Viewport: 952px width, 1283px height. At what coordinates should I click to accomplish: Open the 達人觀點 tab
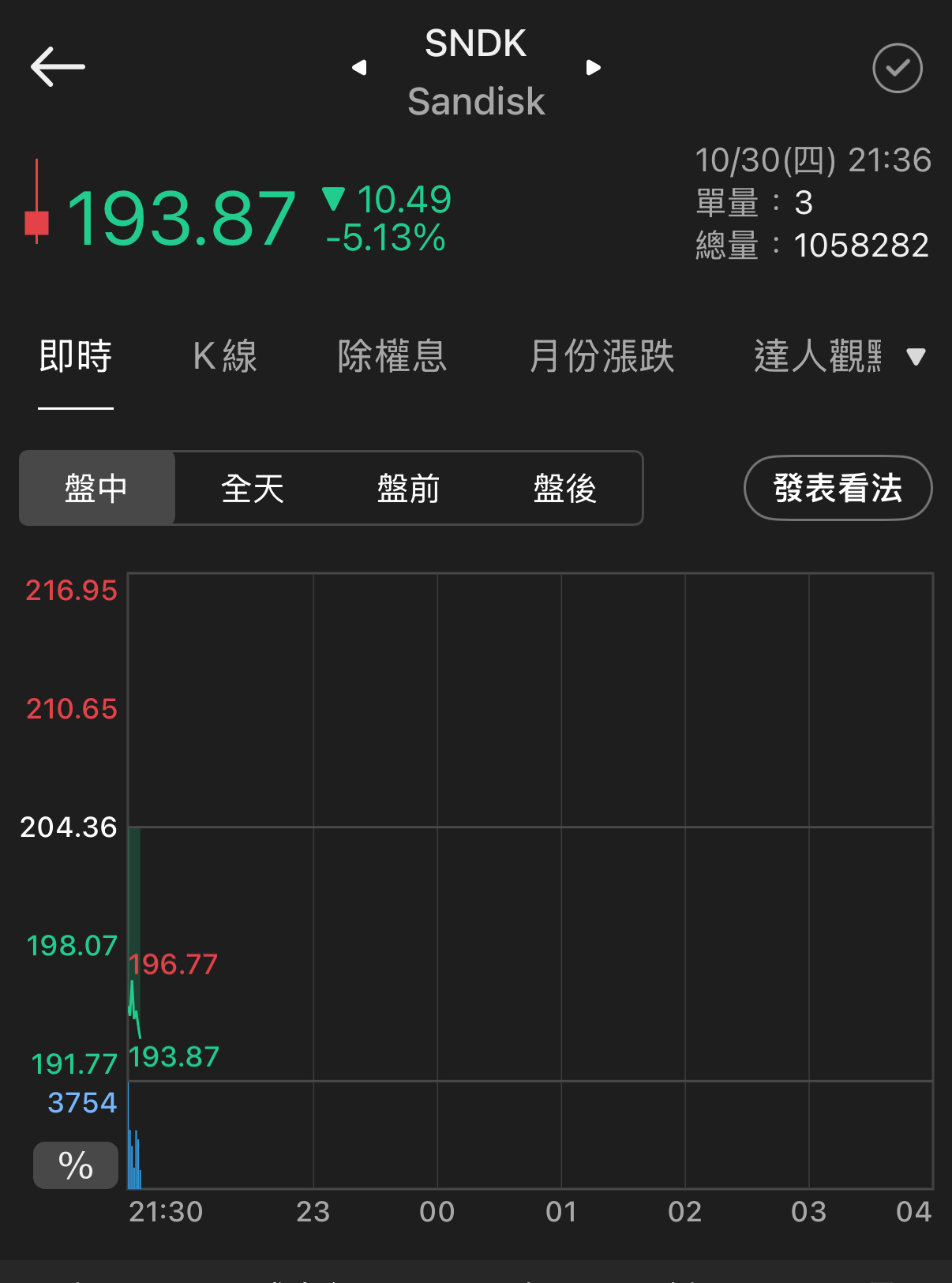pyautogui.click(x=817, y=356)
